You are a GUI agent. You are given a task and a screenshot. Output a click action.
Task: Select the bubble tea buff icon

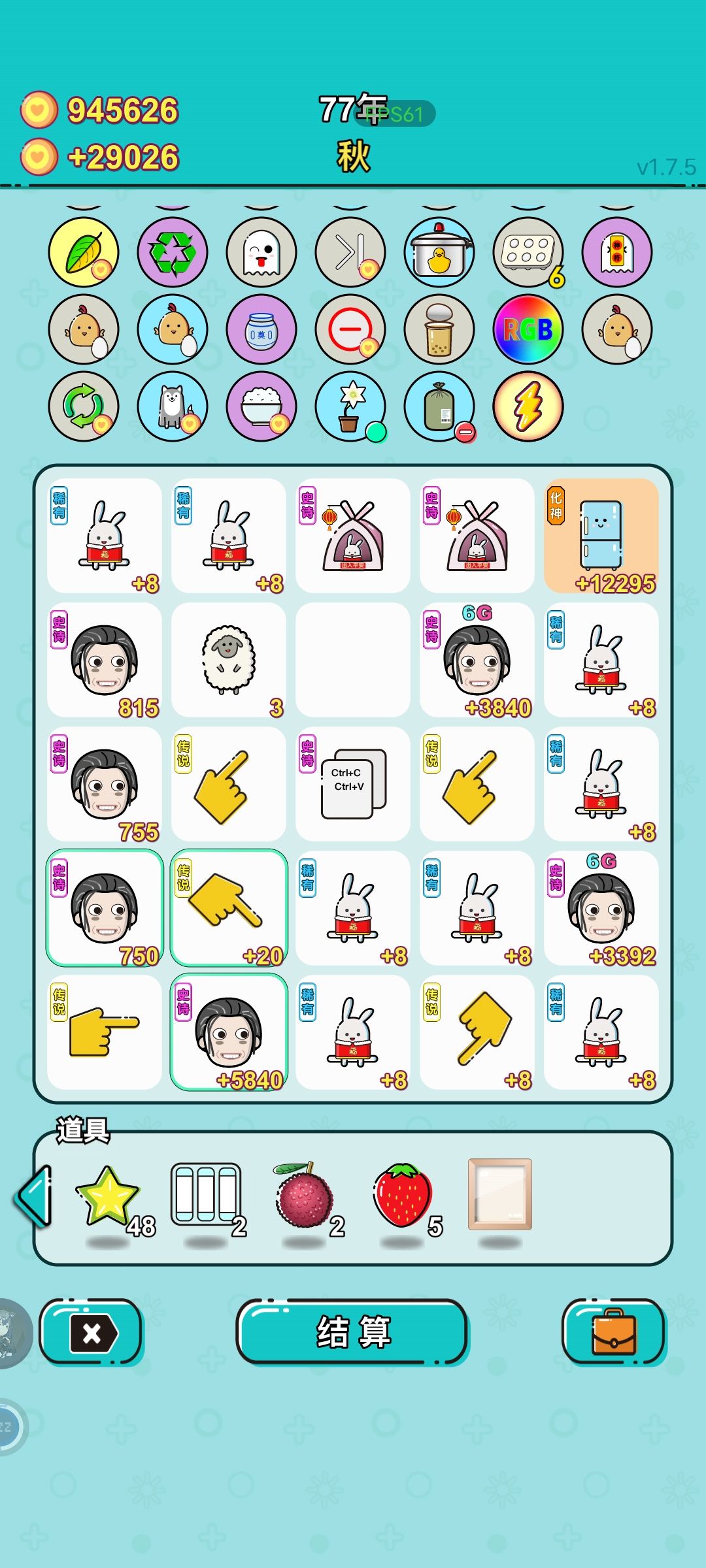[x=439, y=329]
